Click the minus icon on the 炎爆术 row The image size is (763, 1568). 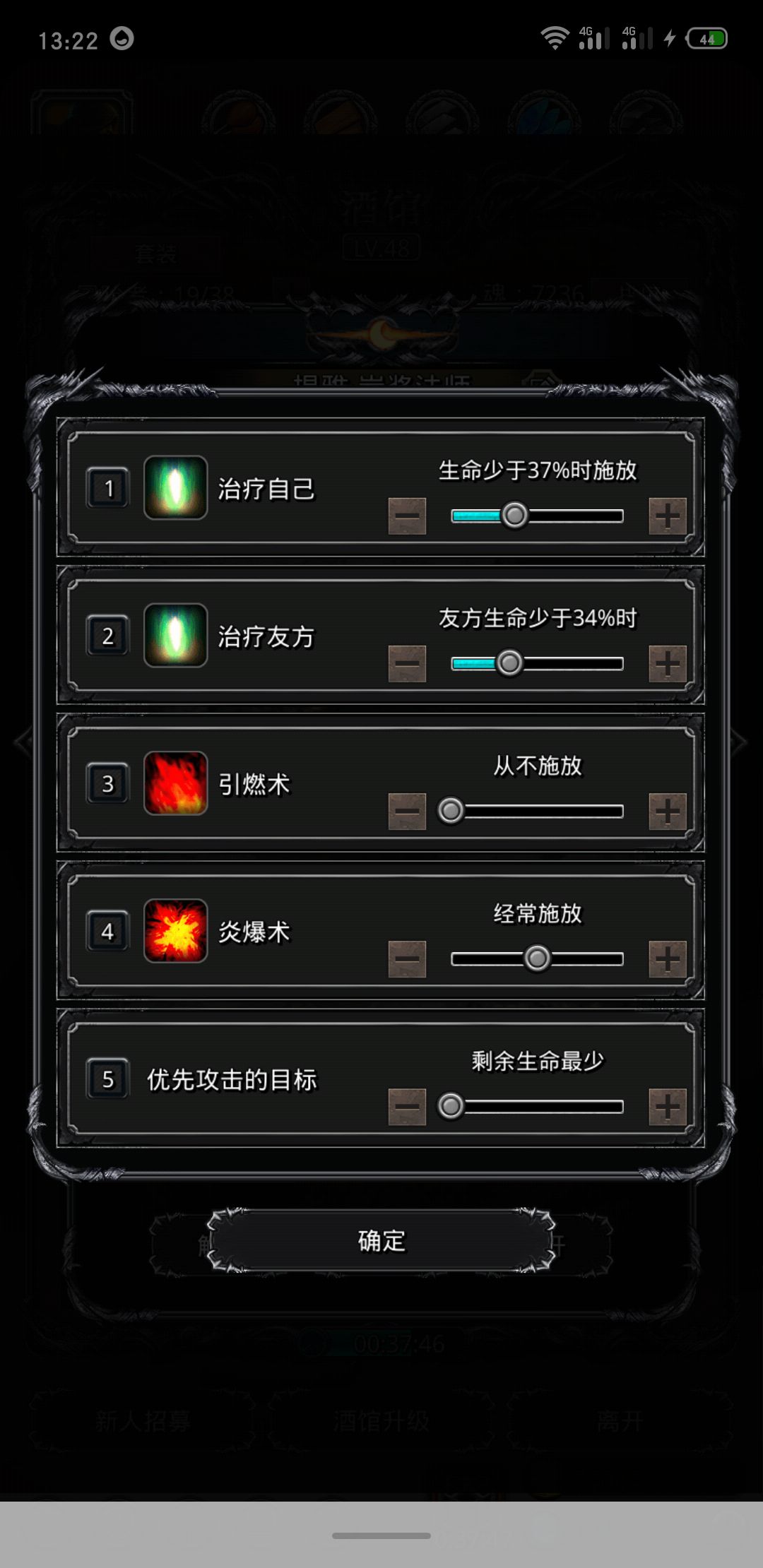[x=408, y=960]
